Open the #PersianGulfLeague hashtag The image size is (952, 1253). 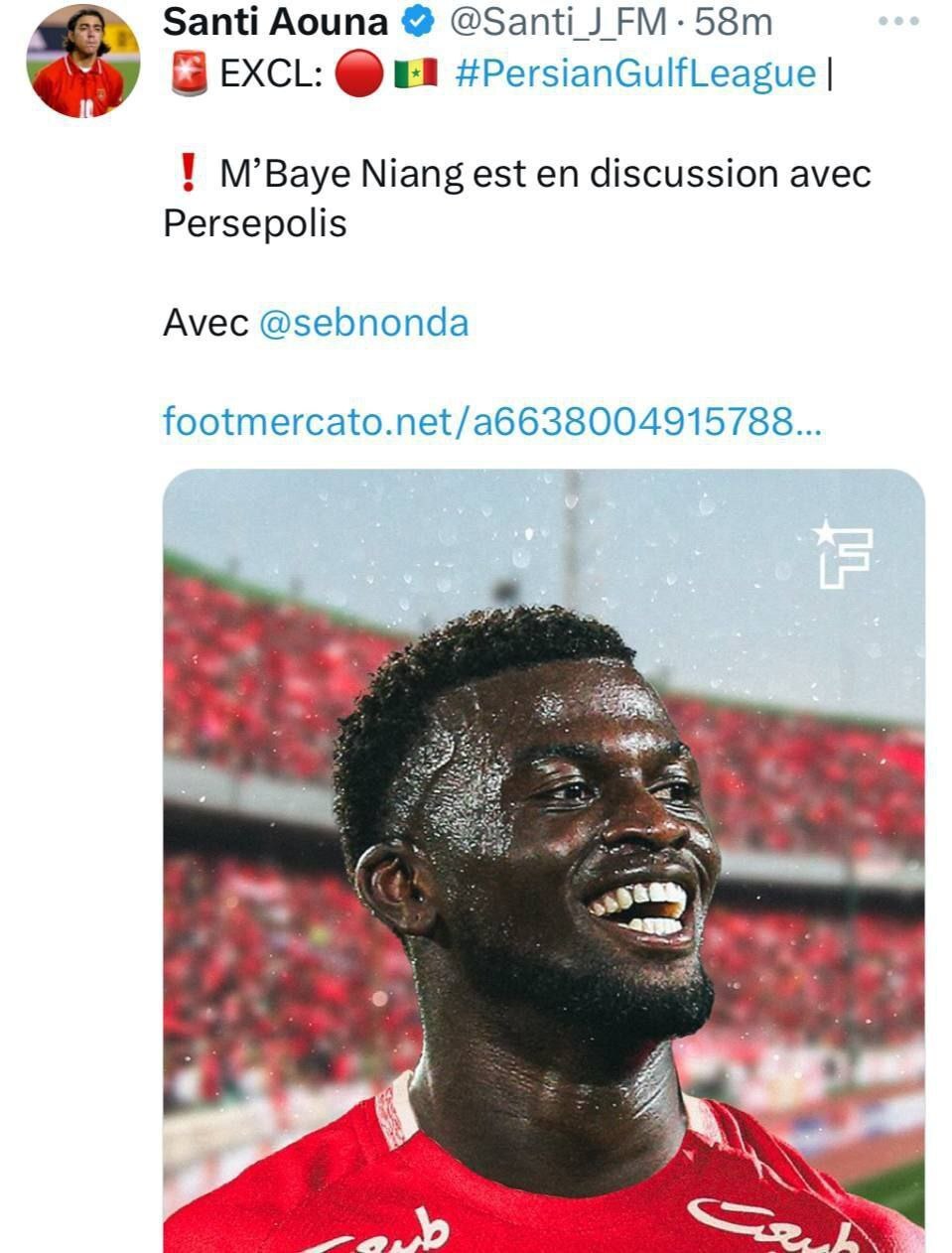(635, 73)
